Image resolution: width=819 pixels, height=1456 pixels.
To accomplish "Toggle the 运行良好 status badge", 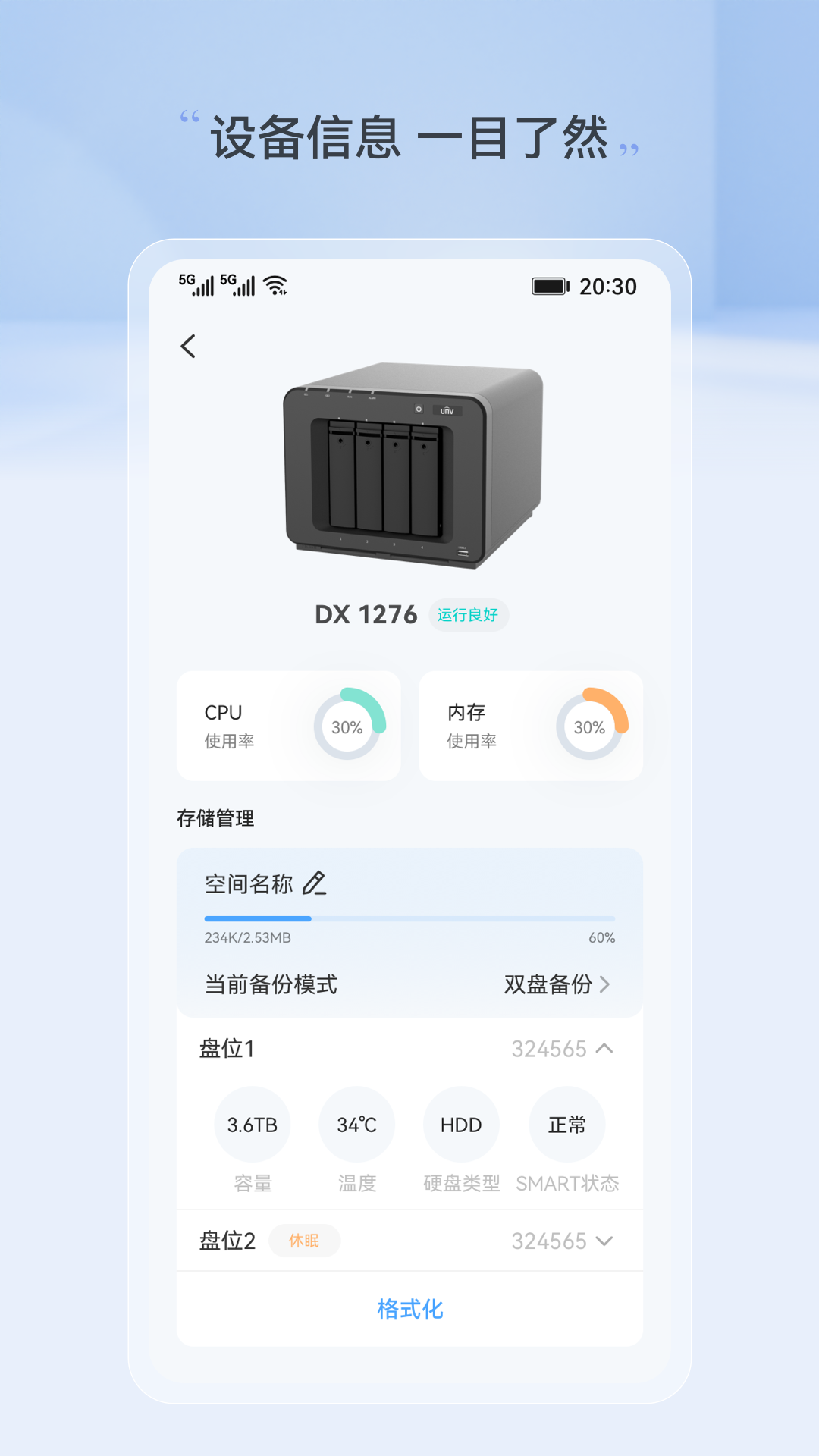I will (469, 614).
